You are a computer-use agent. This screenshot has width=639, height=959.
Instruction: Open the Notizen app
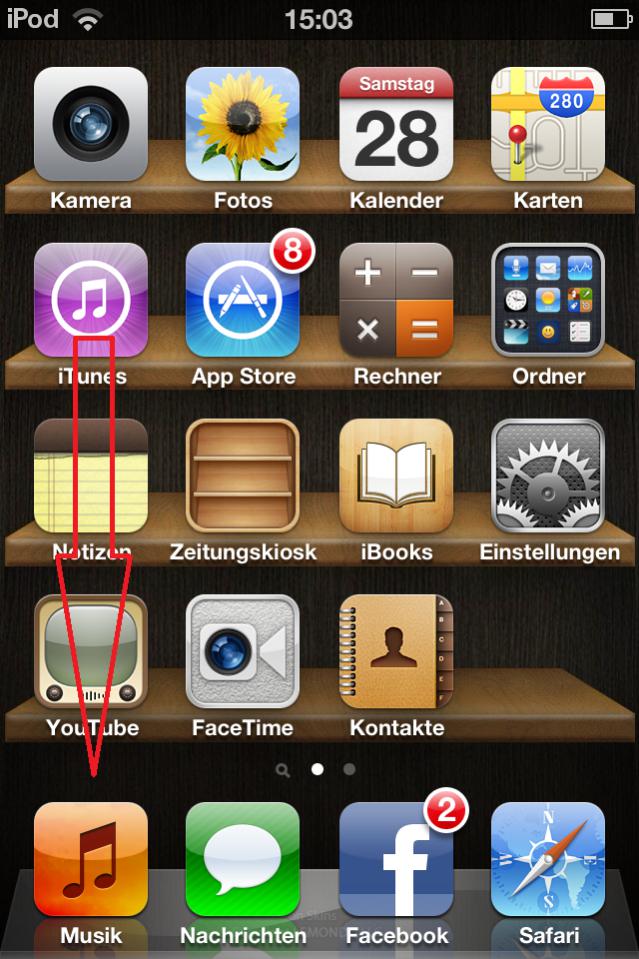(x=90, y=476)
